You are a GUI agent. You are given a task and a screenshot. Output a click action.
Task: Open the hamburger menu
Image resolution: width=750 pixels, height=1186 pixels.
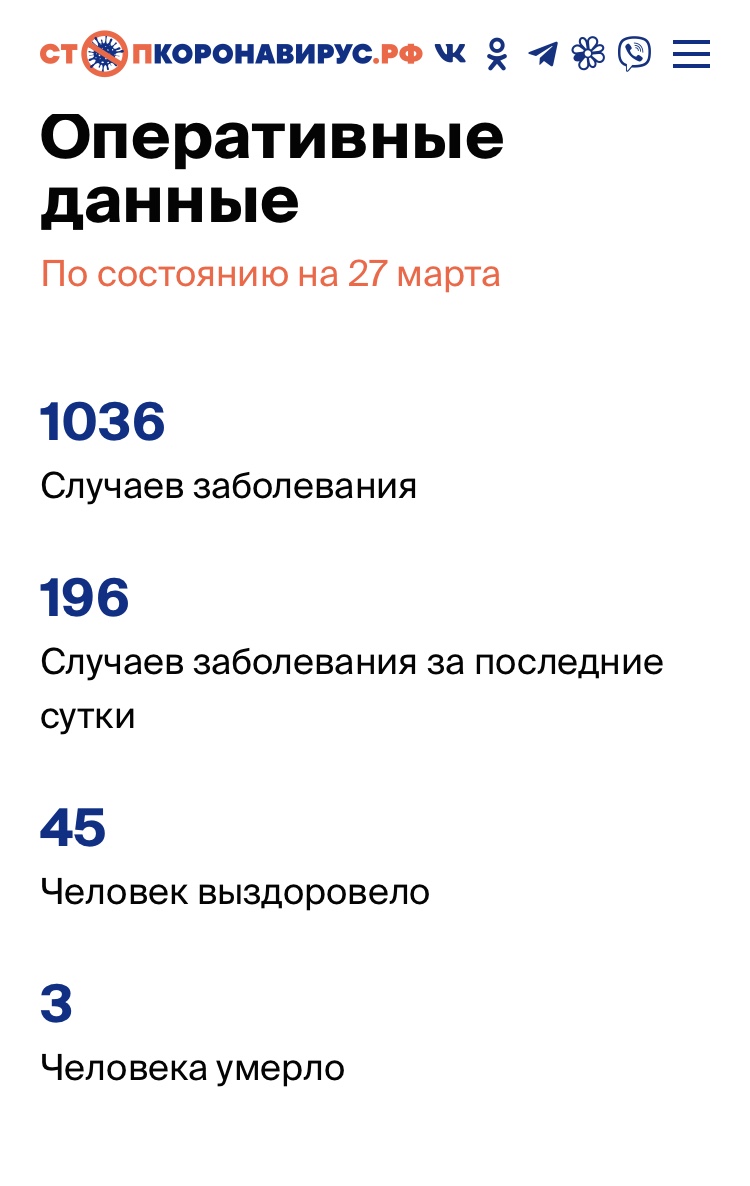tap(690, 54)
